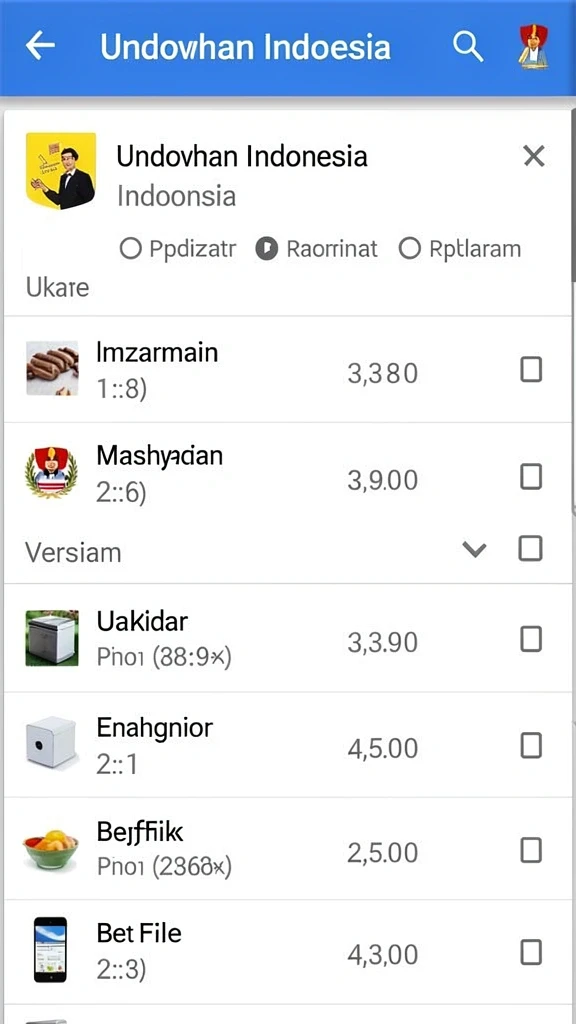Check the Enahgnior checkbox
Image resolution: width=576 pixels, height=1024 pixels.
pyautogui.click(x=530, y=744)
